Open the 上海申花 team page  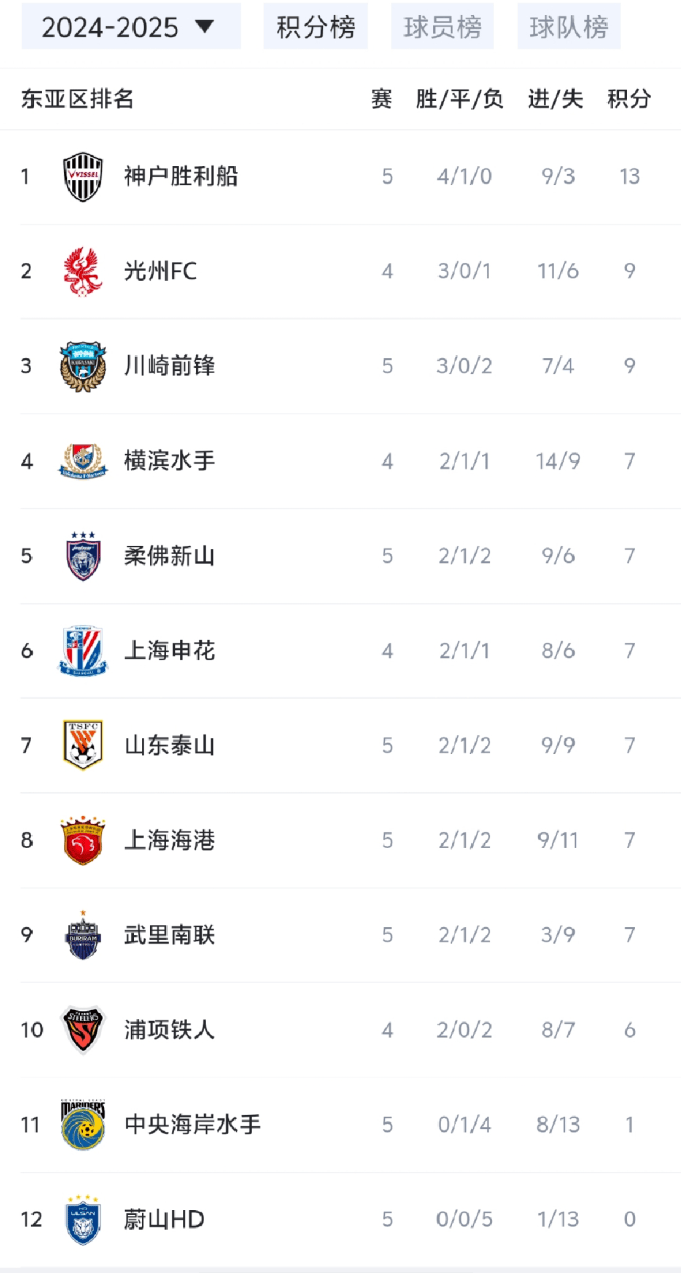click(x=340, y=651)
